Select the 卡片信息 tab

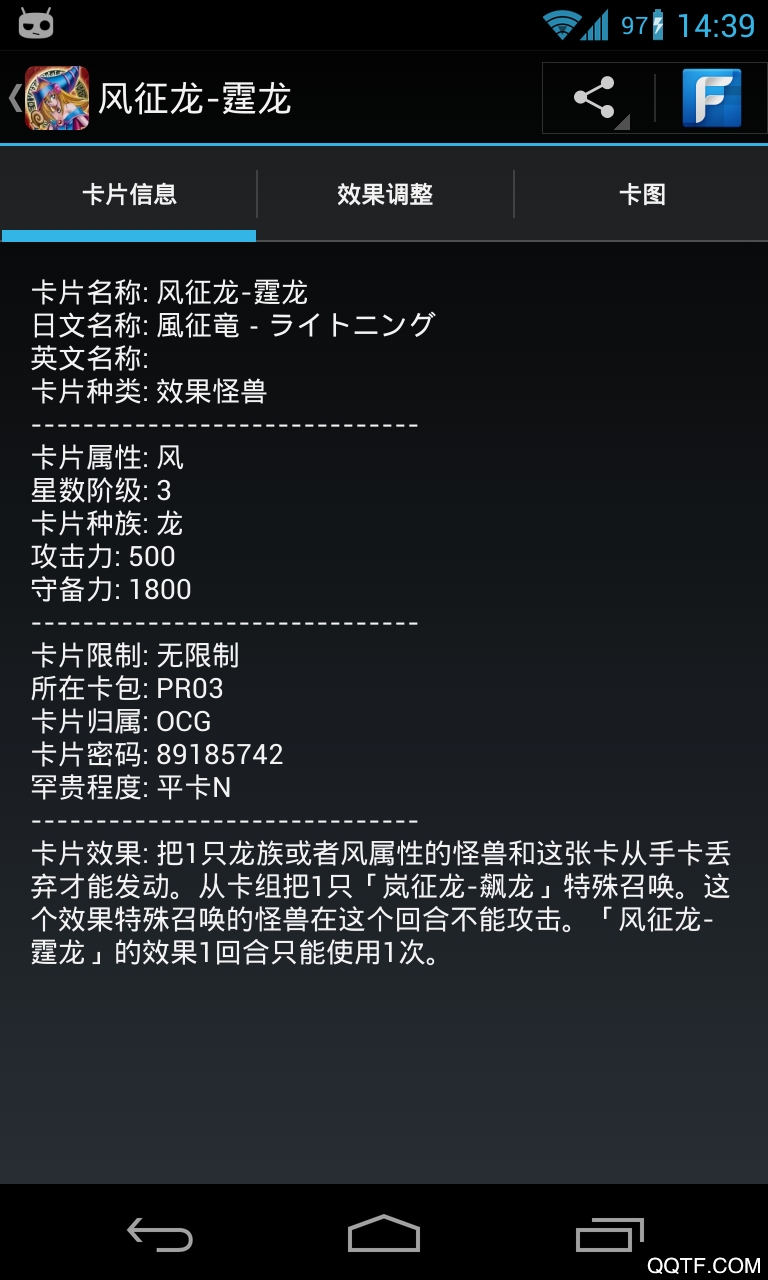[129, 194]
